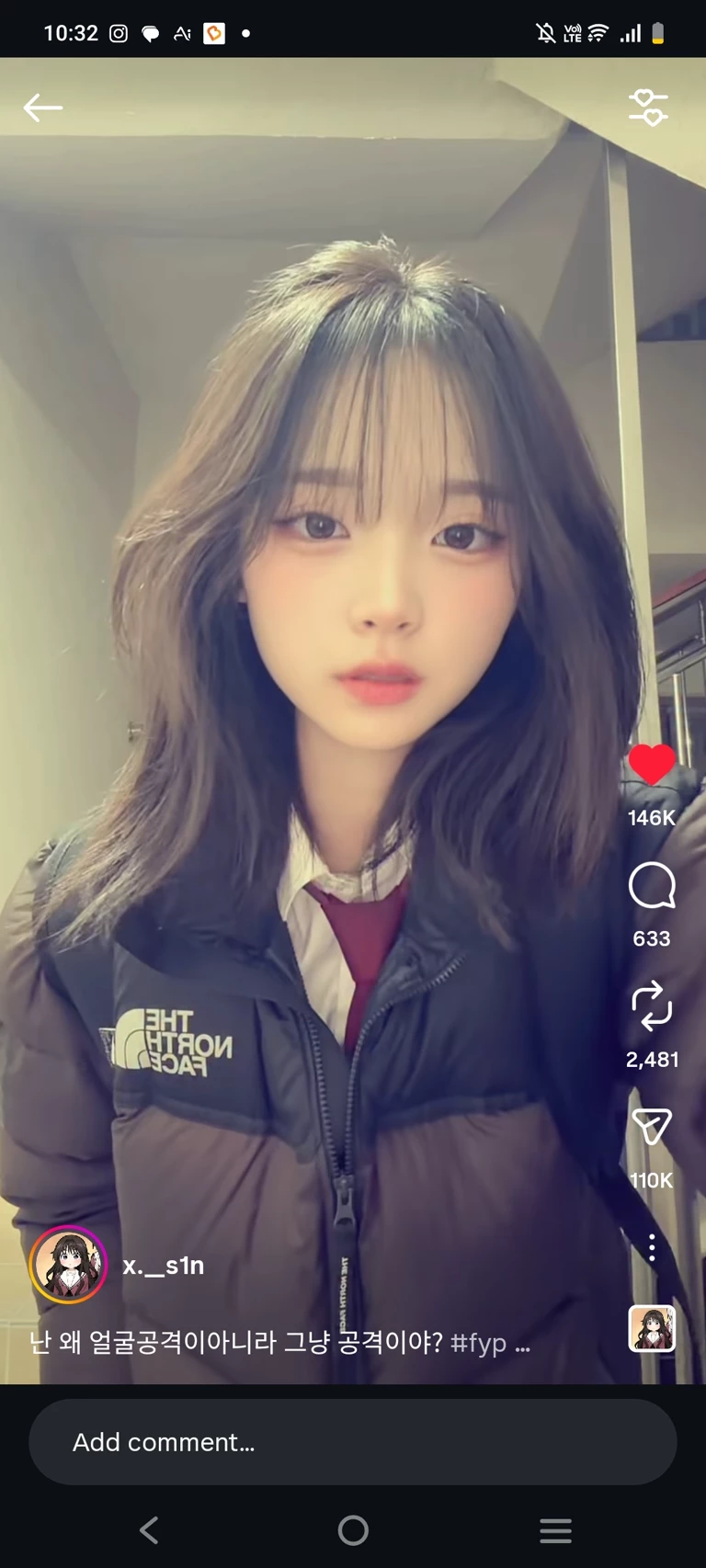Screen dimensions: 706x1568
Task: Open the three-dot more options menu
Action: 652,1247
